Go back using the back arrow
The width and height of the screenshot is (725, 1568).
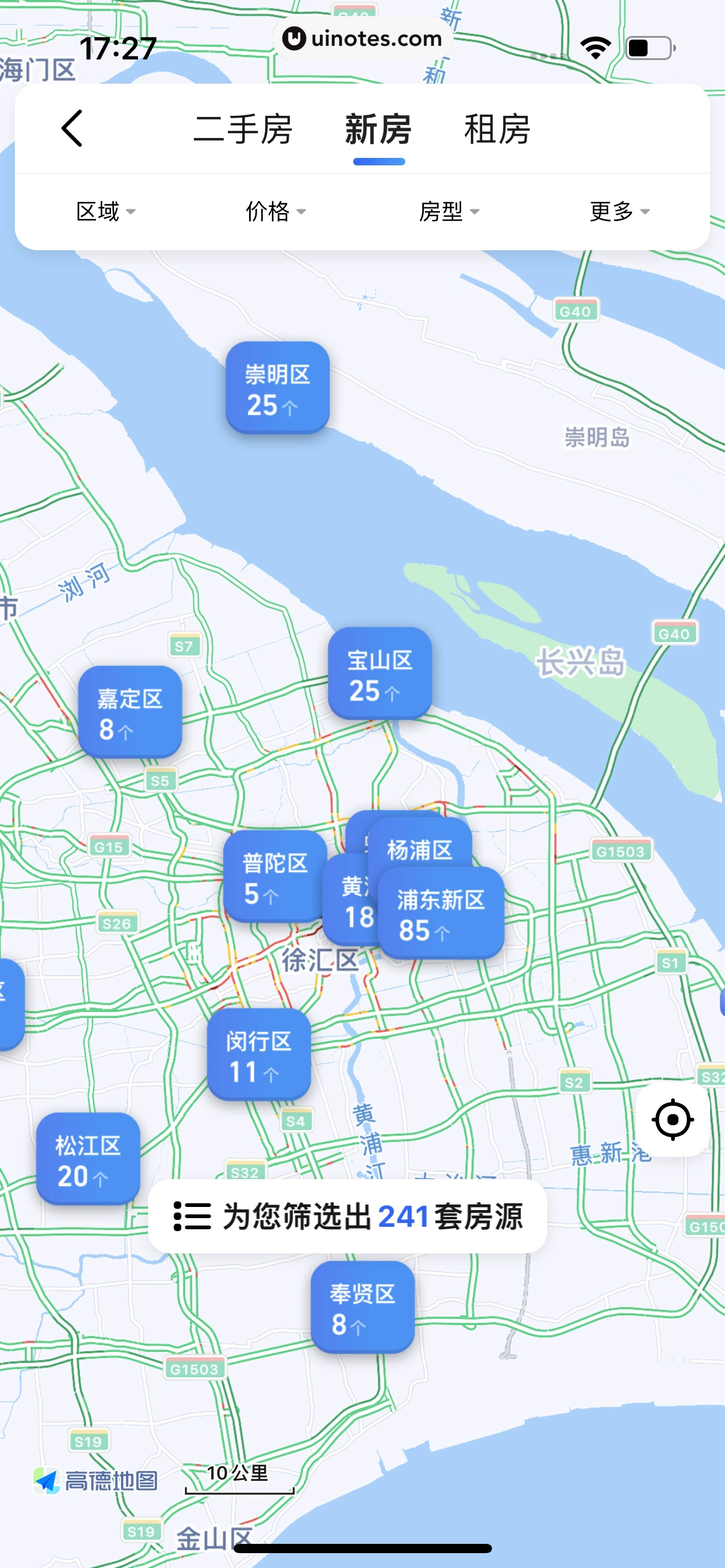pos(72,129)
